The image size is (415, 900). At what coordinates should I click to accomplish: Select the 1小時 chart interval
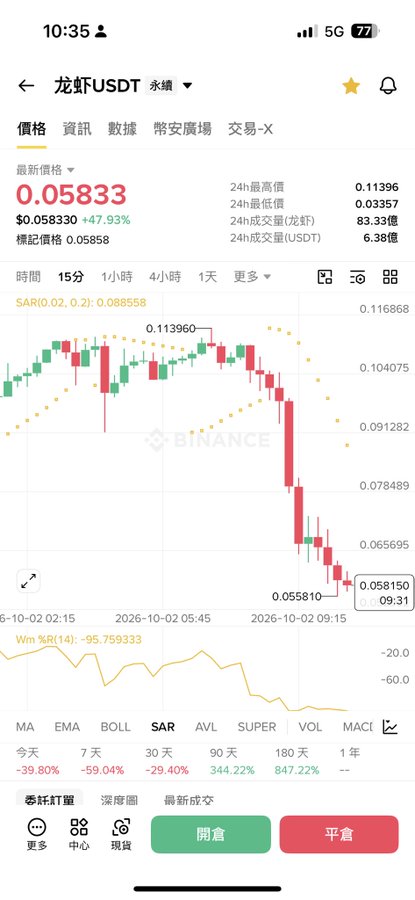[117, 277]
